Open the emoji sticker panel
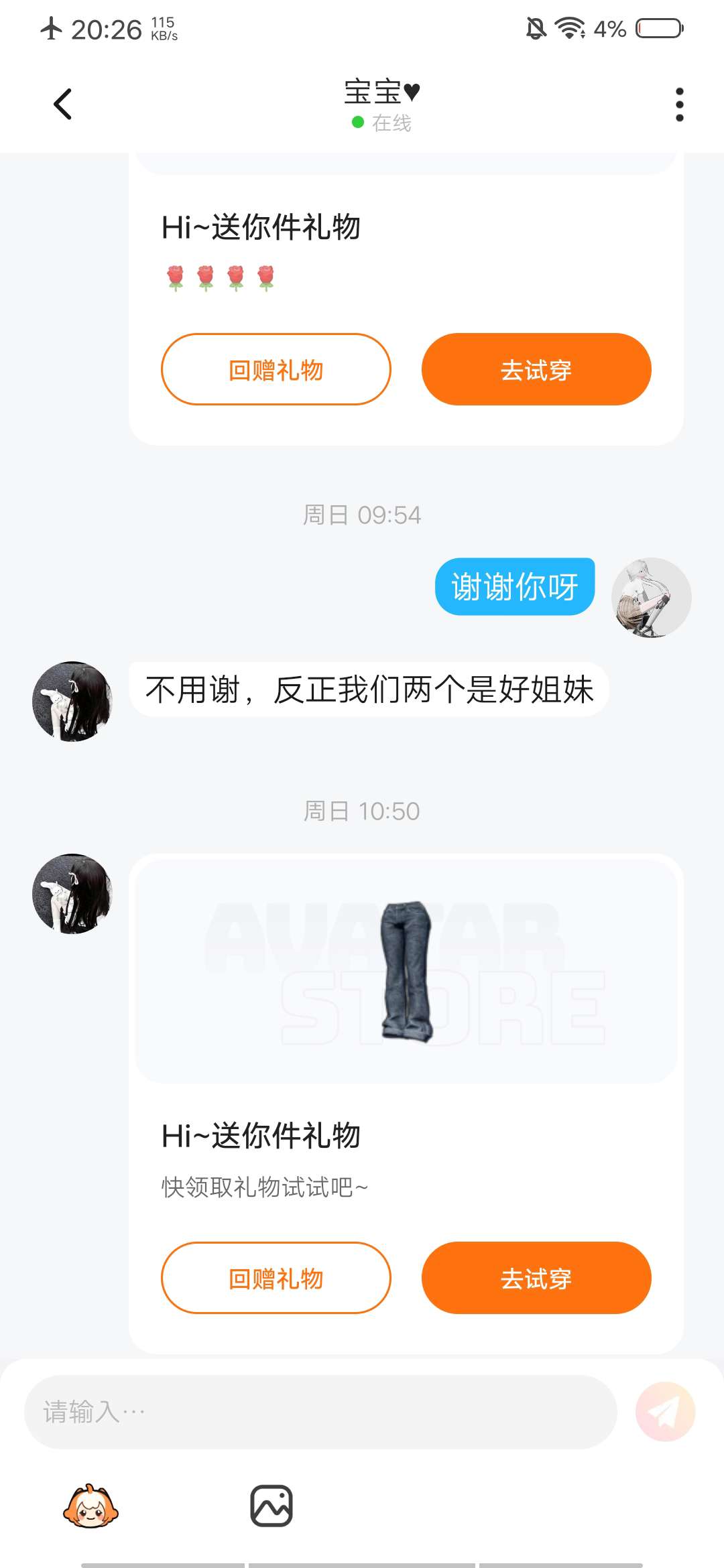 pyautogui.click(x=90, y=1506)
